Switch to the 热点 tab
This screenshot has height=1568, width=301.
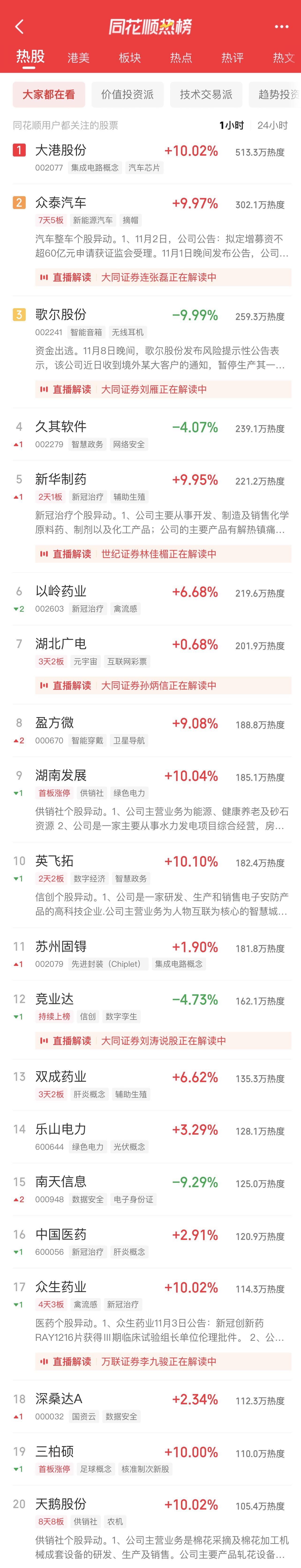pos(181,58)
